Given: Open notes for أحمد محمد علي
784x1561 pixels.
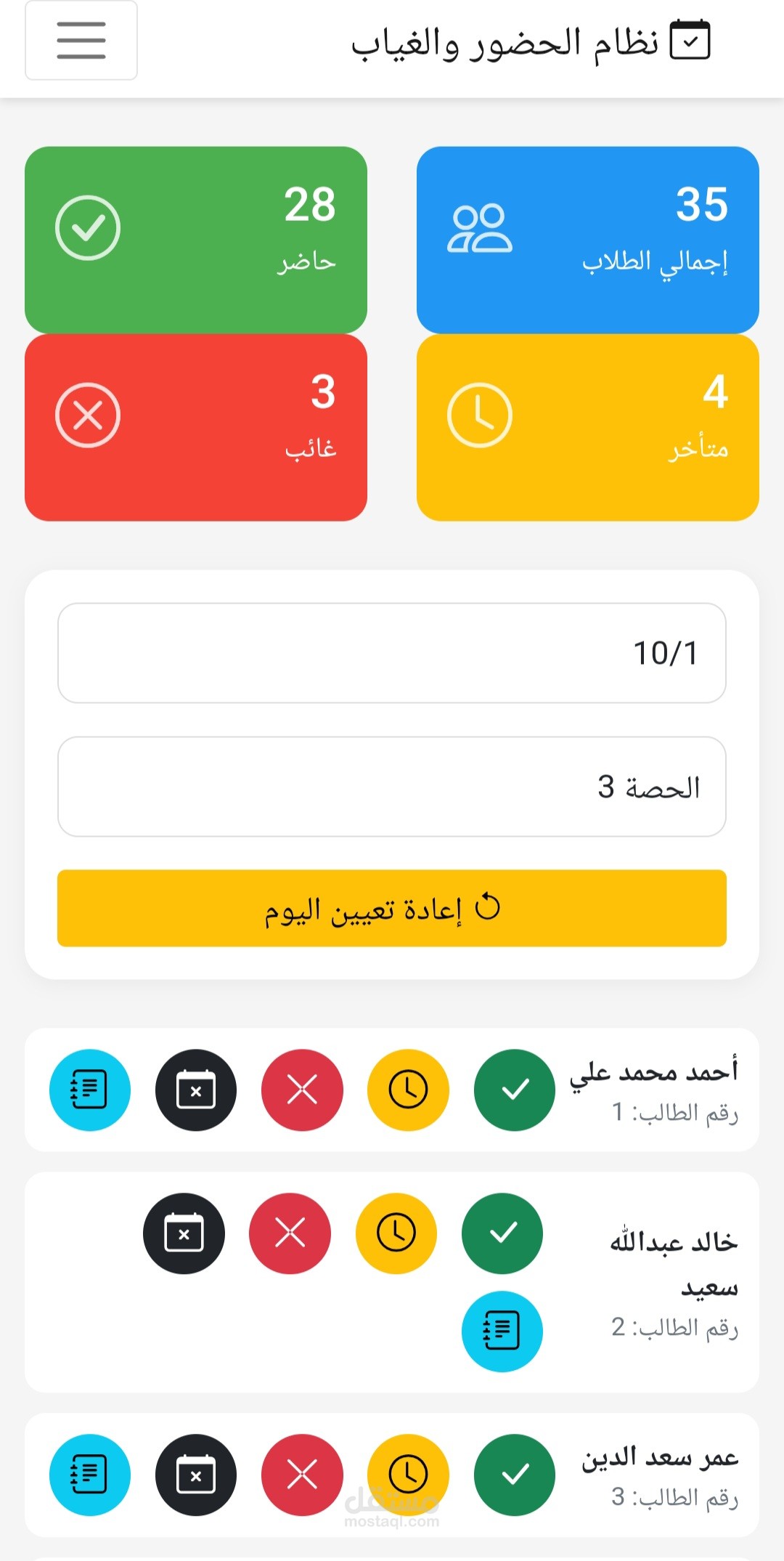Looking at the screenshot, I should coord(89,1090).
